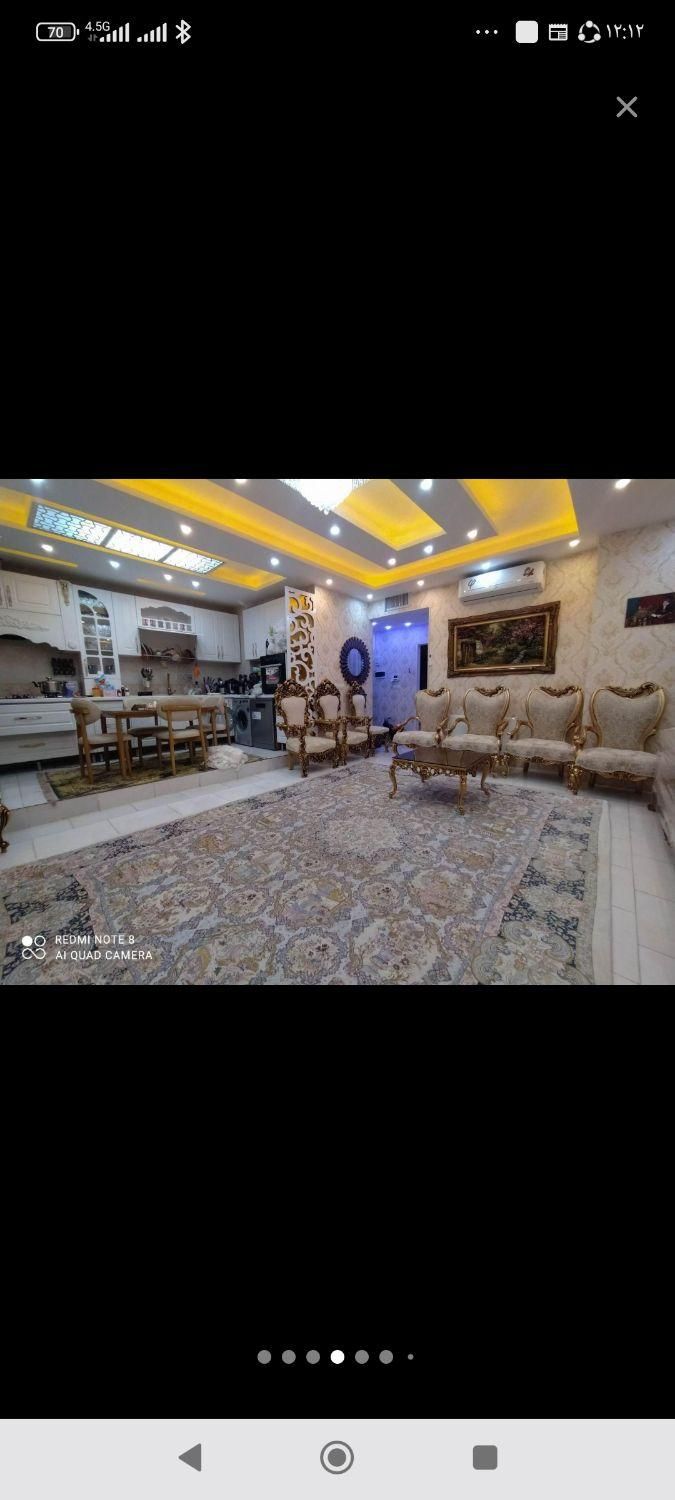Close the full-screen photo viewer
The height and width of the screenshot is (1500, 675).
pos(626,107)
